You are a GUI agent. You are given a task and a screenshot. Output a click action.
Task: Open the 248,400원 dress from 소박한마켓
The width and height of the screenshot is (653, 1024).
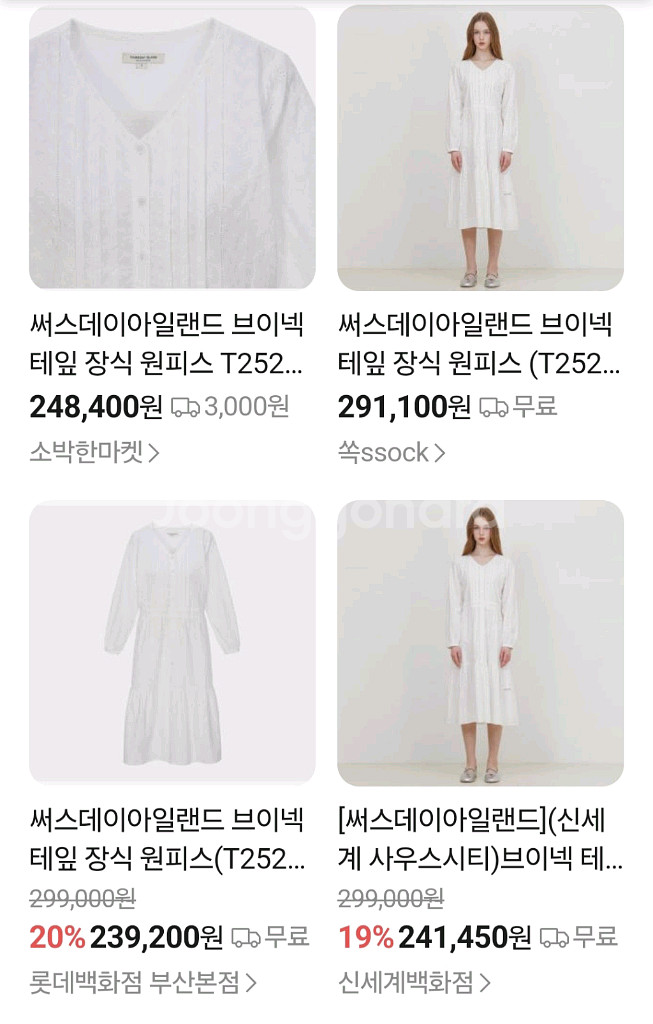[172, 148]
